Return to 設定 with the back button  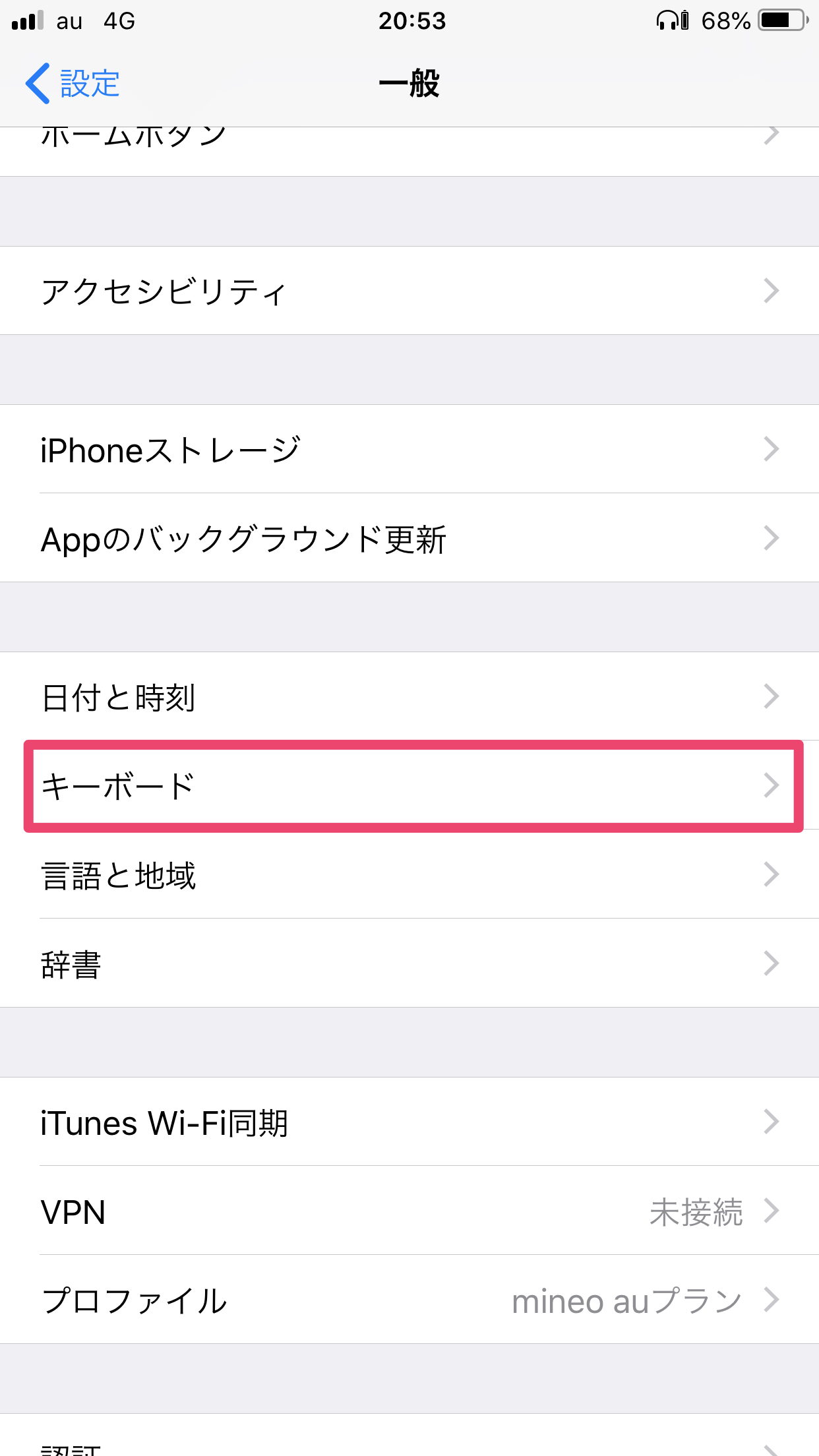73,83
